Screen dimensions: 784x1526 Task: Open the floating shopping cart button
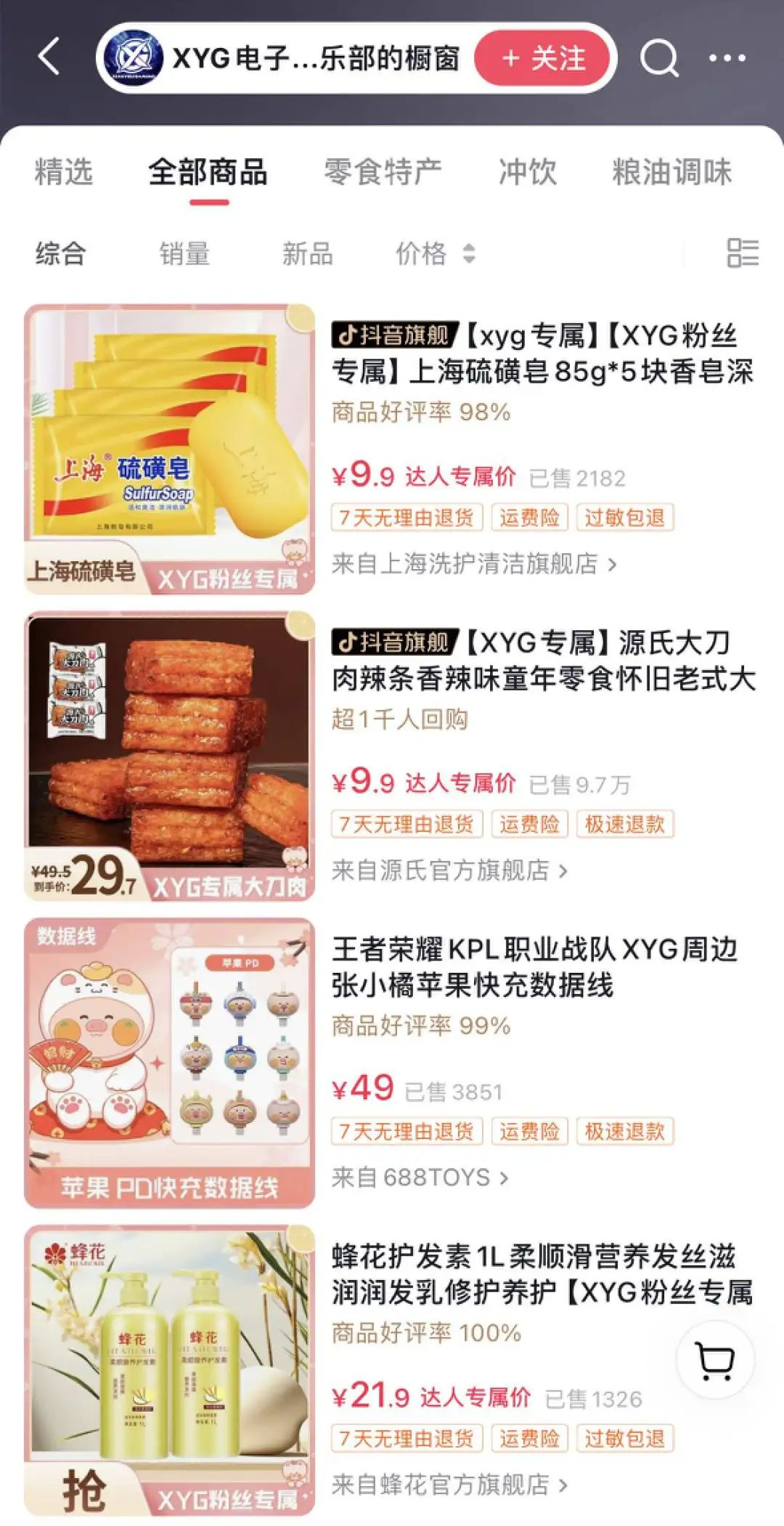click(x=715, y=1360)
